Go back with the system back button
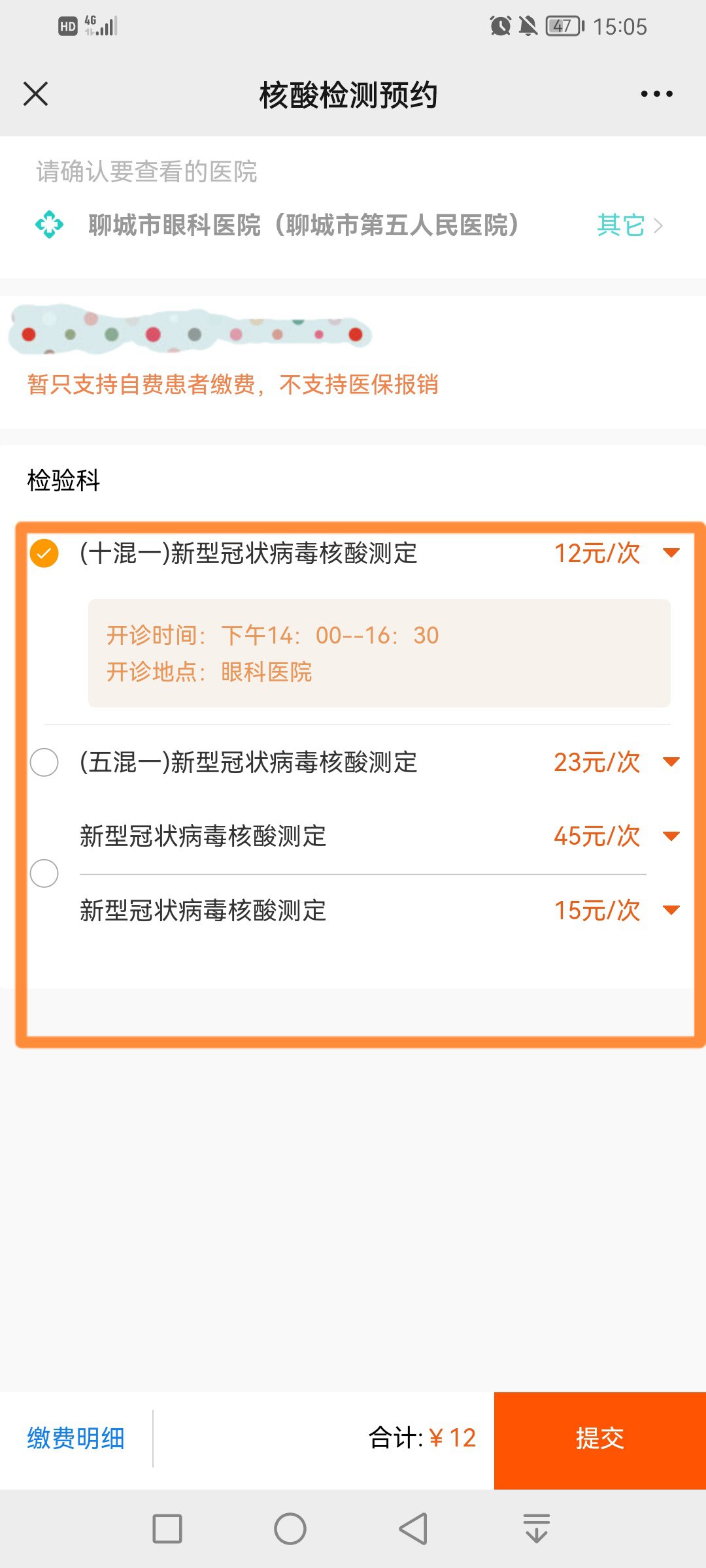Image resolution: width=706 pixels, height=1568 pixels. pos(413,1529)
